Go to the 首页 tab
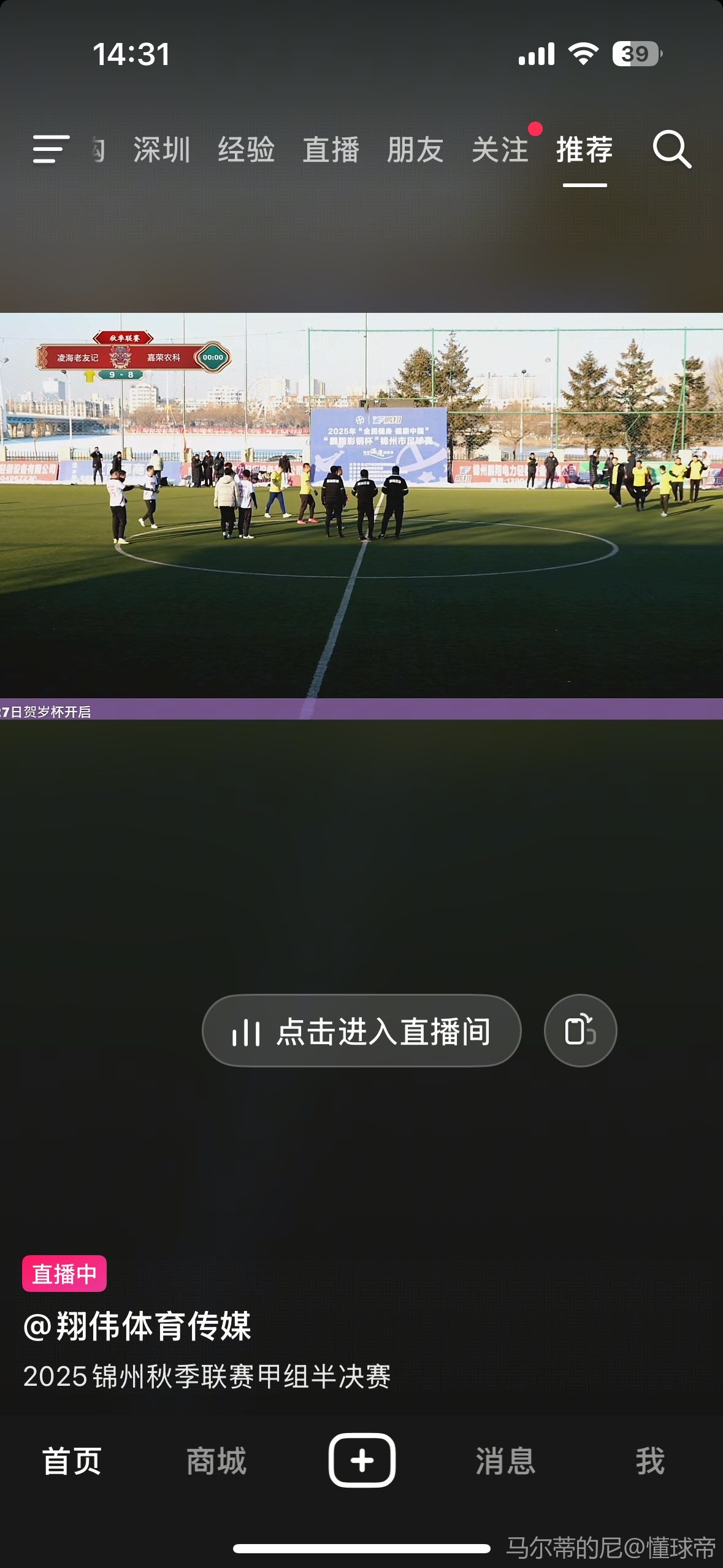The height and width of the screenshot is (1568, 723). click(x=72, y=1461)
